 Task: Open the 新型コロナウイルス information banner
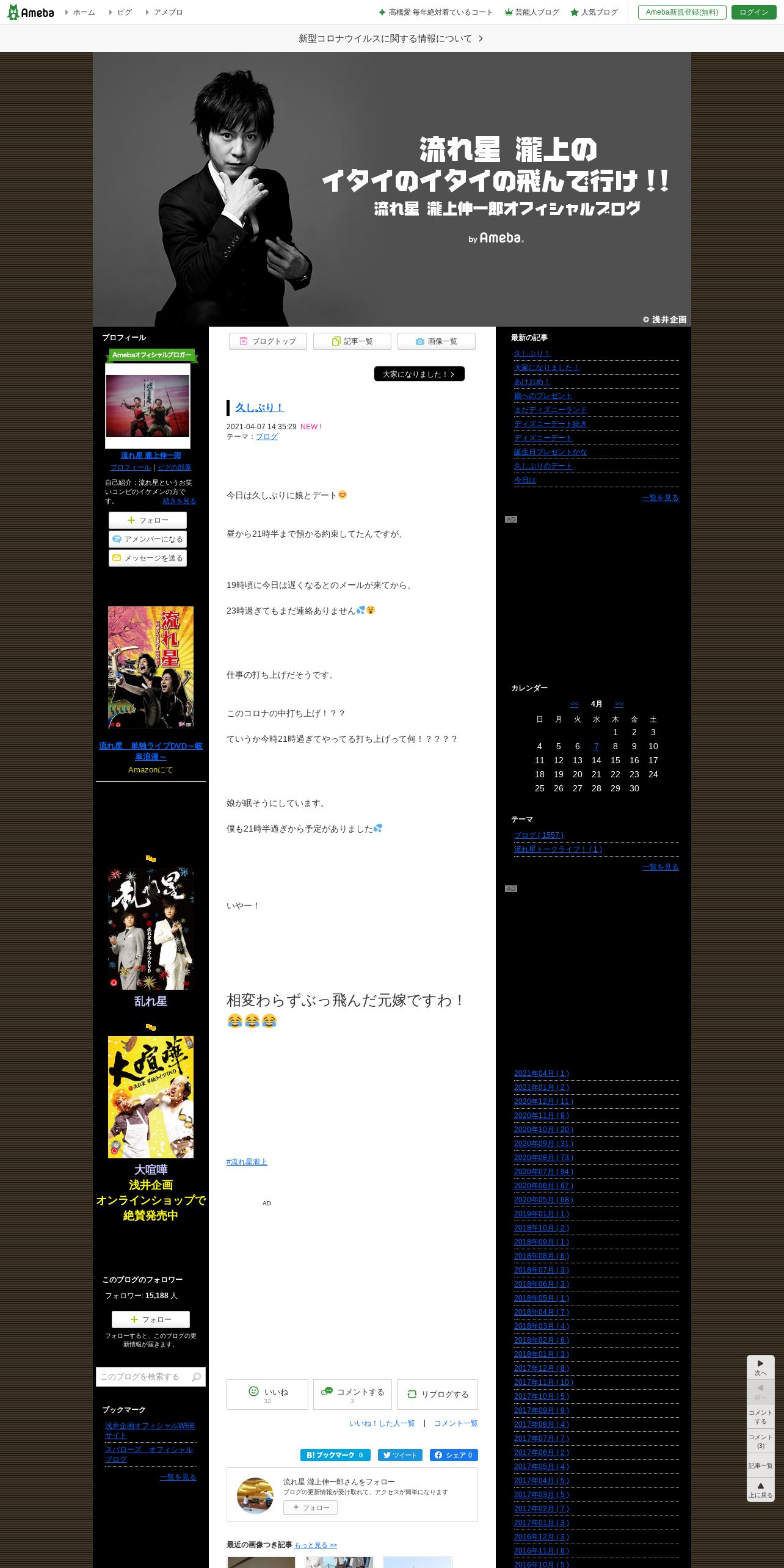391,38
